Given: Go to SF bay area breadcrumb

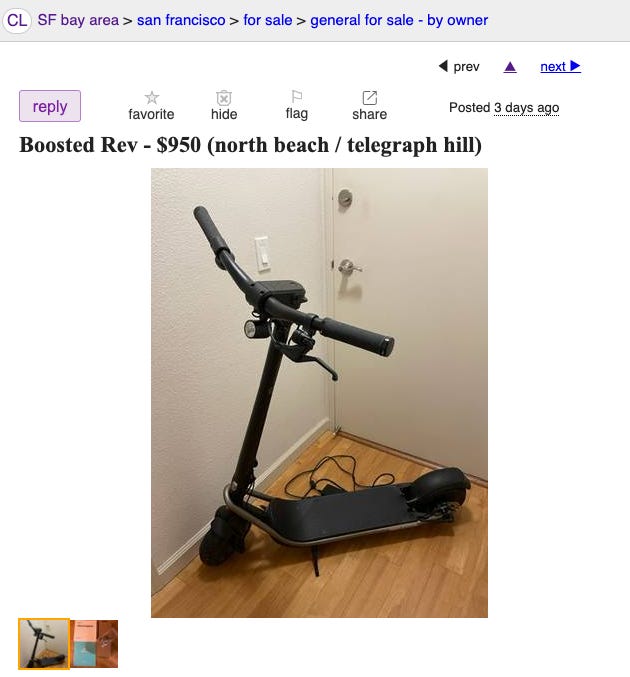Looking at the screenshot, I should point(78,20).
